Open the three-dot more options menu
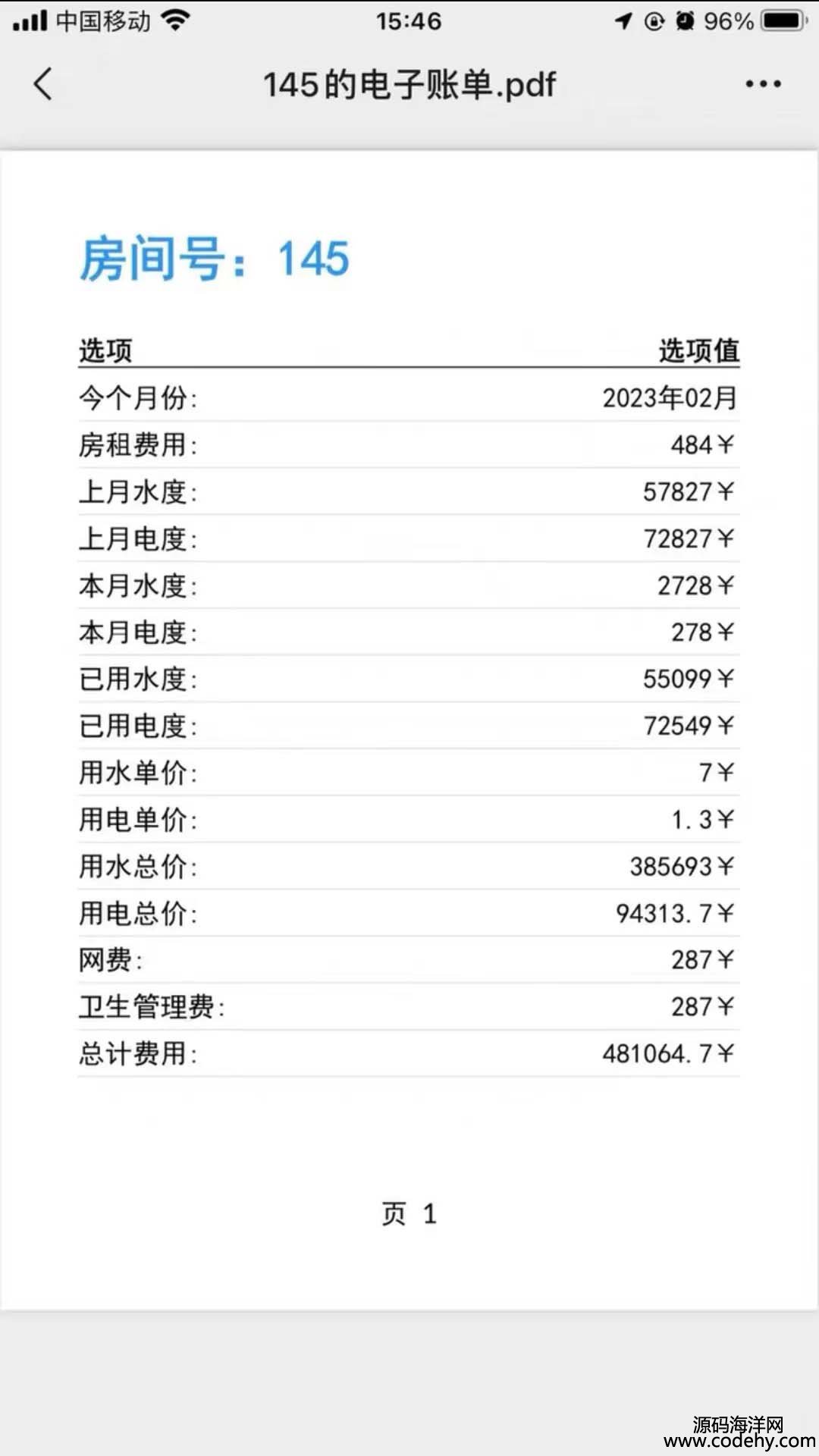Screen dimensions: 819x1456 tap(763, 84)
